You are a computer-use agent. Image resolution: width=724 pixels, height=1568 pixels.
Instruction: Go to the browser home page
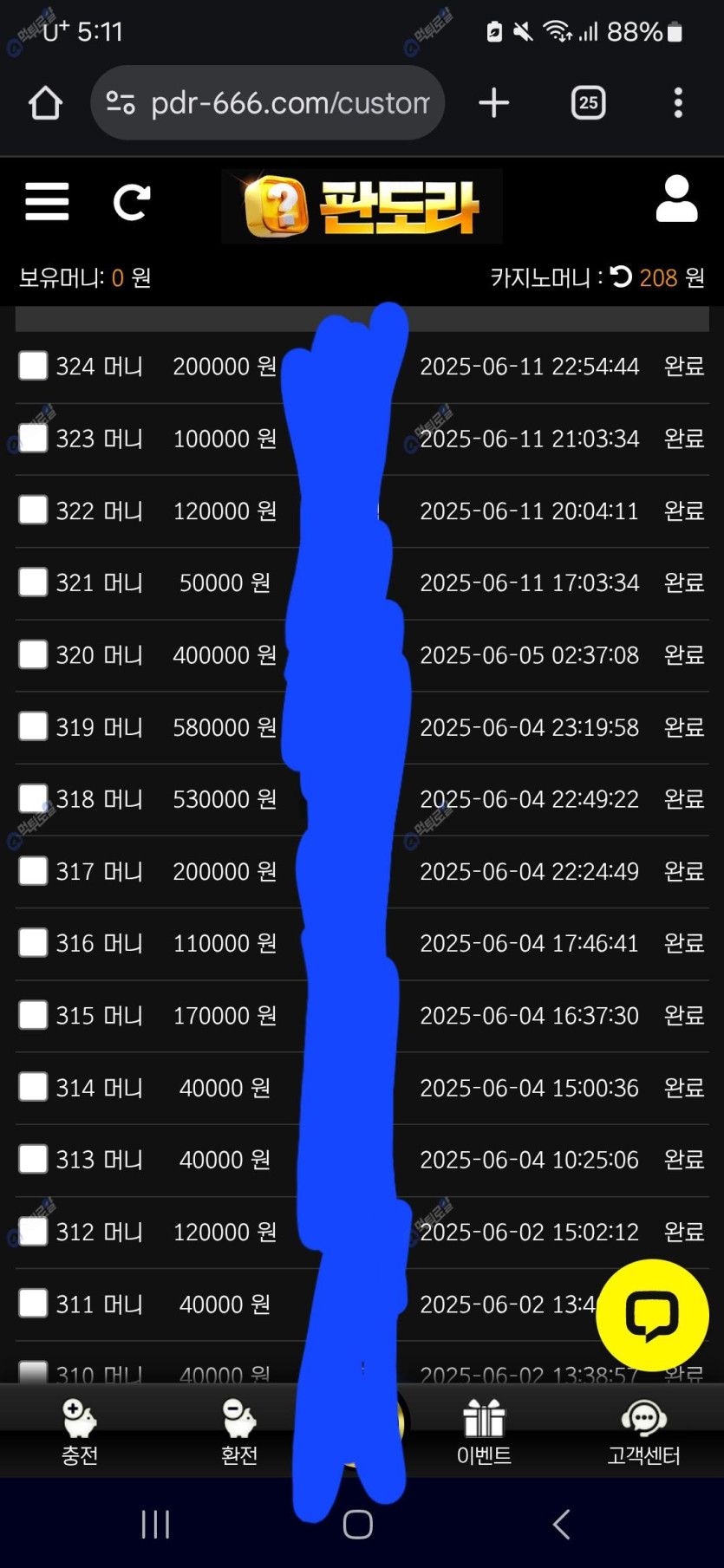point(45,103)
